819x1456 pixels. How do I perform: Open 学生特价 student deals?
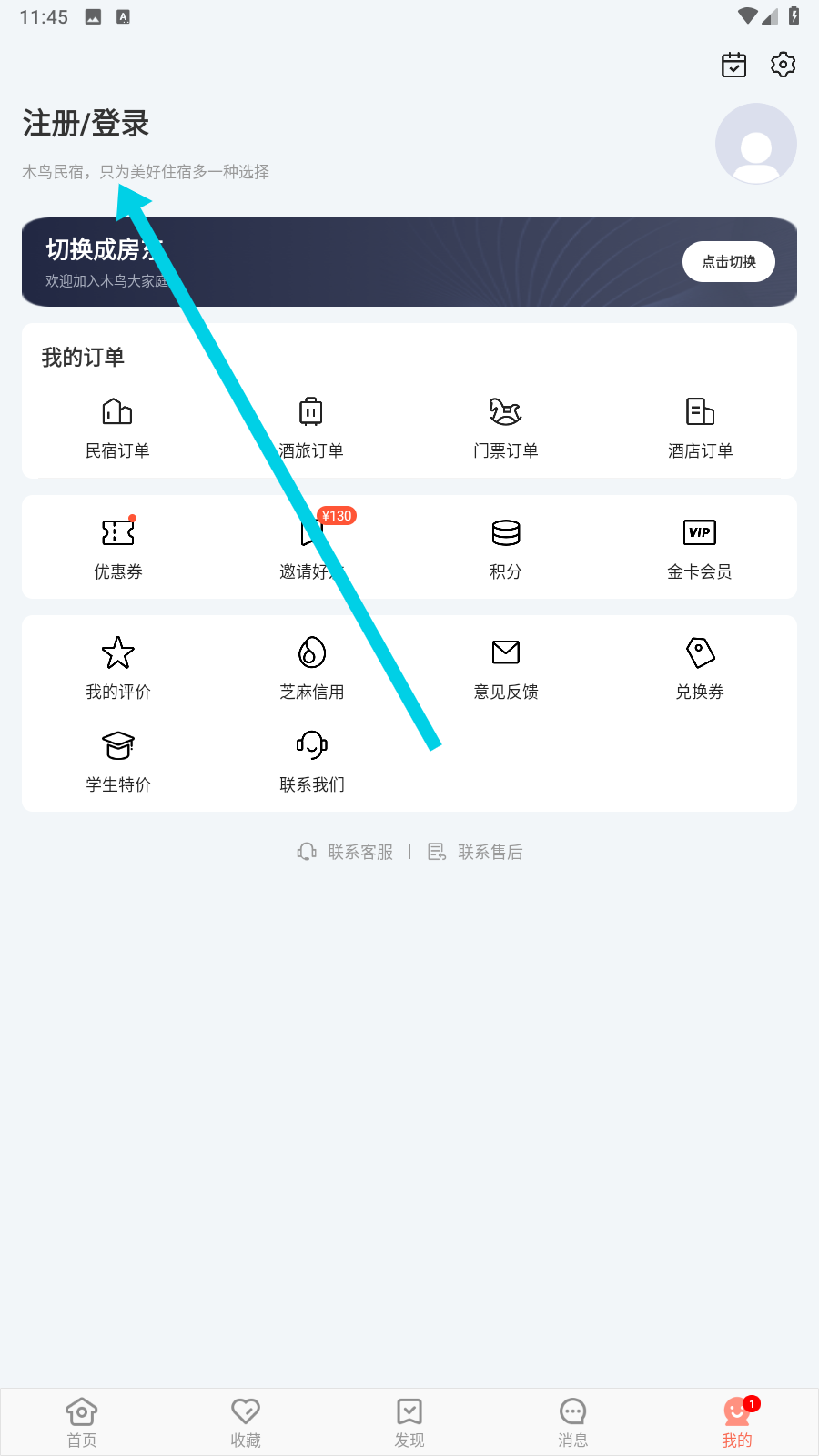click(117, 761)
